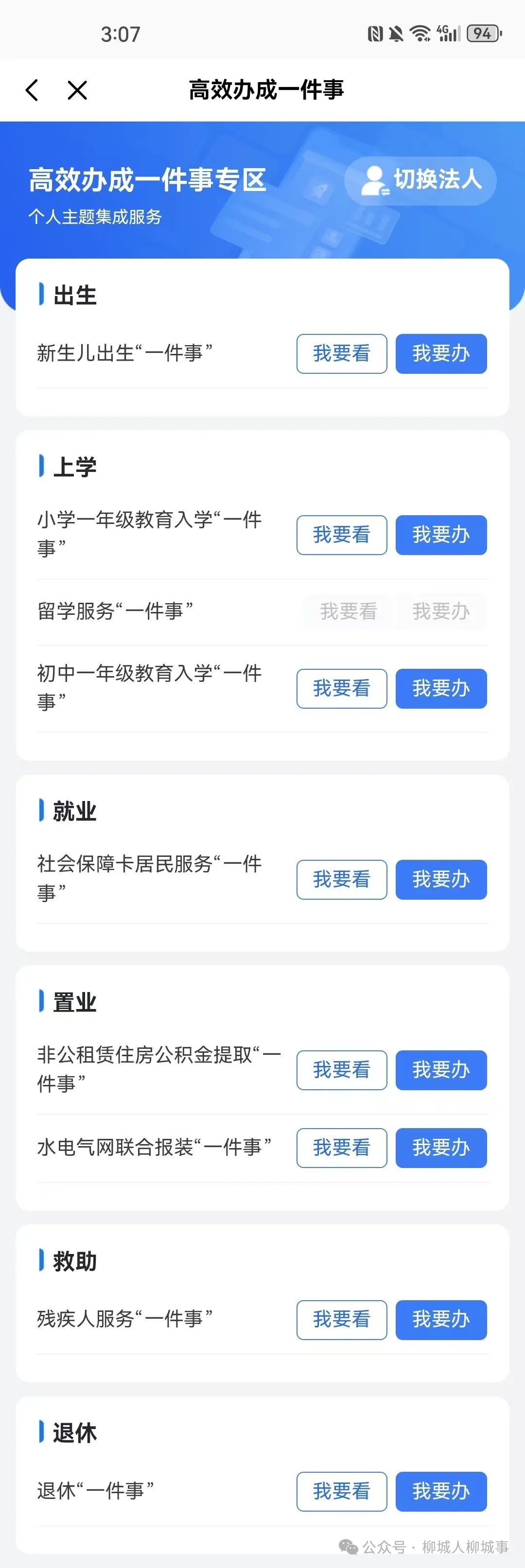The width and height of the screenshot is (525, 1568).
Task: View details with 我要看 for 小学一年级教育入学
Action: point(342,535)
